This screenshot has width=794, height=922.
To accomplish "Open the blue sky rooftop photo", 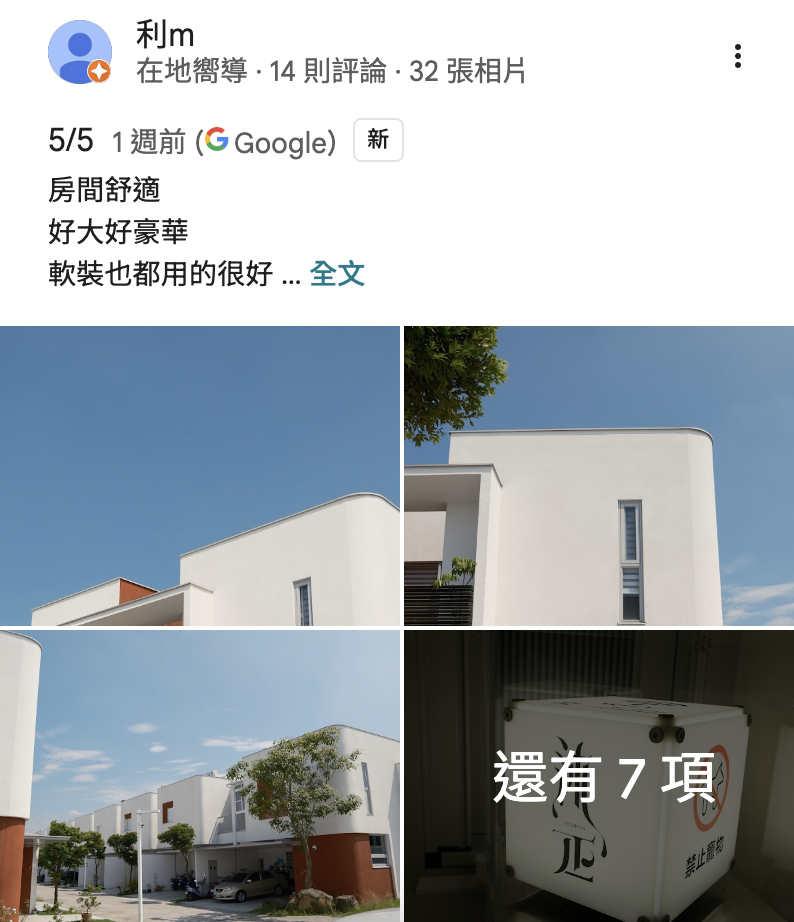I will [x=200, y=476].
